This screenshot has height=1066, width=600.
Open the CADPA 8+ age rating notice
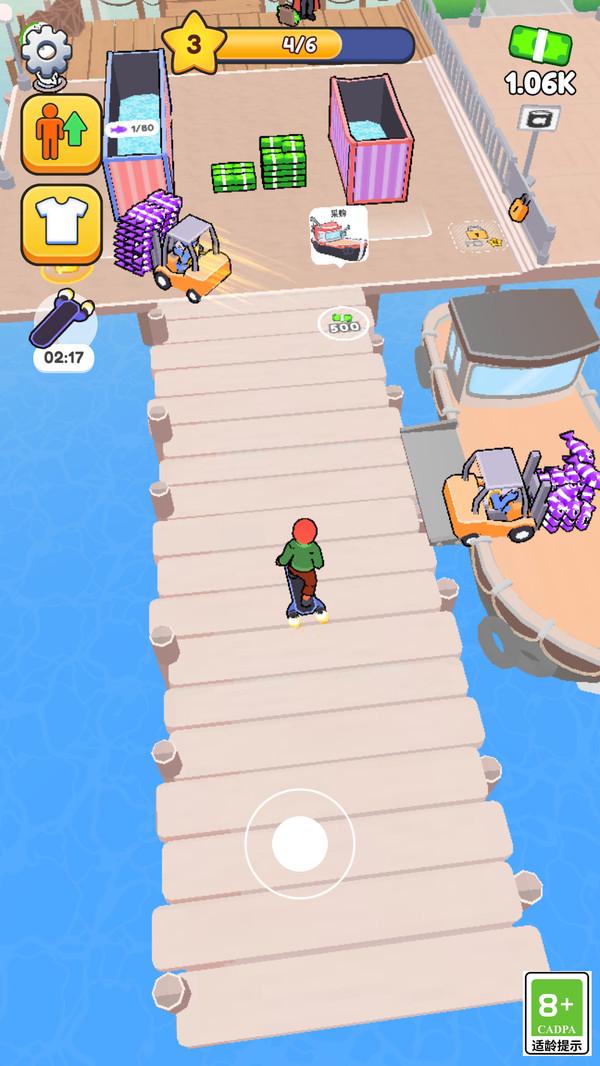557,1012
